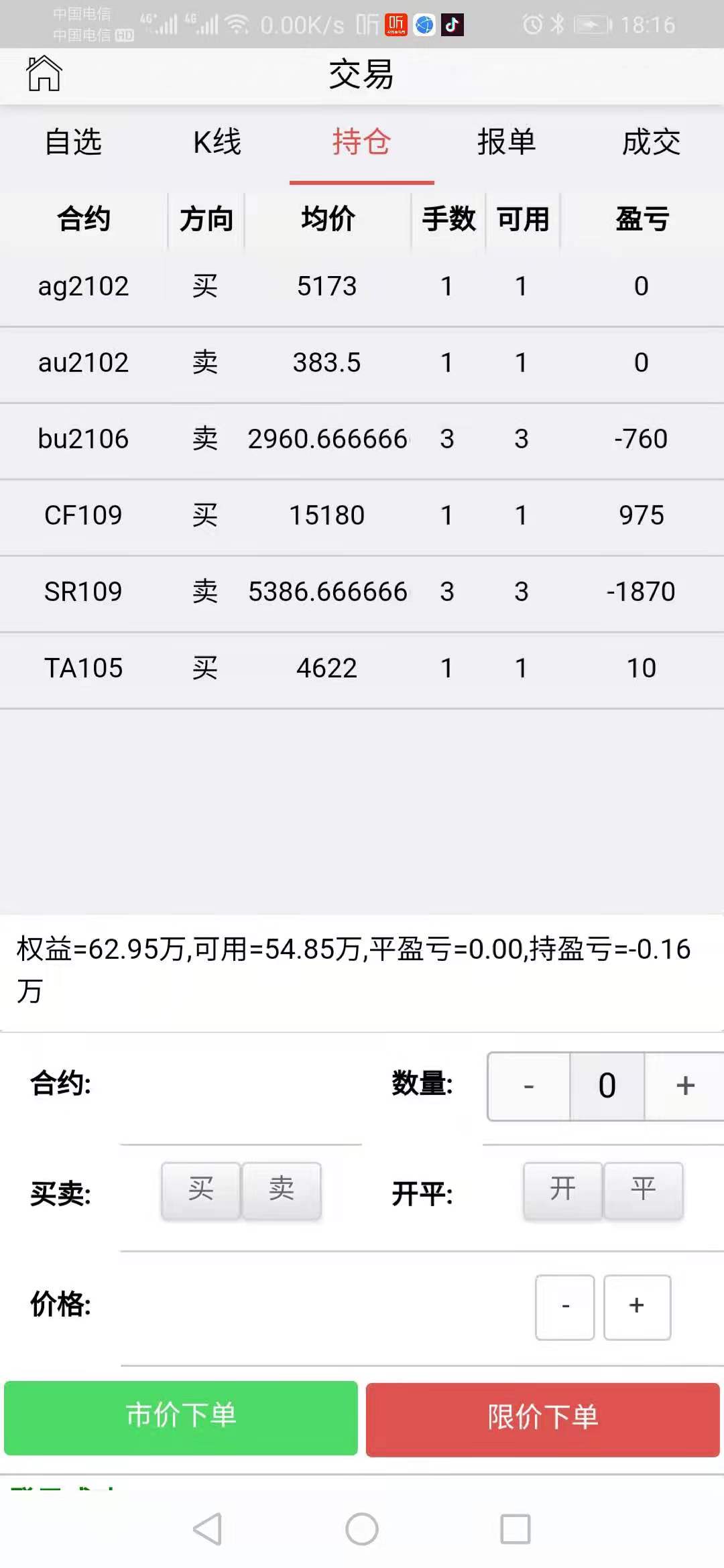Choose 卖 as trade direction
The width and height of the screenshot is (724, 1568).
click(x=282, y=1190)
